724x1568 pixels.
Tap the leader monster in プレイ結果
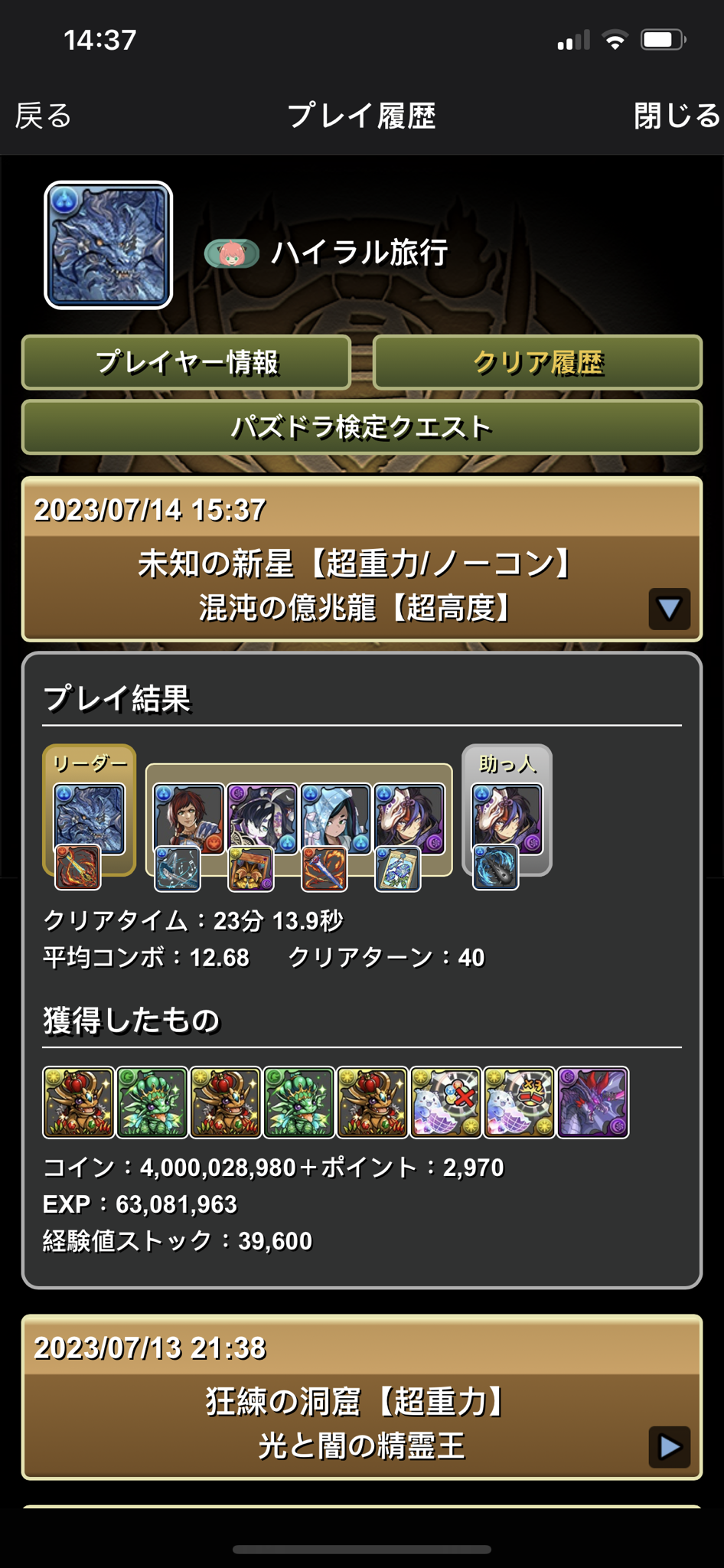click(89, 818)
